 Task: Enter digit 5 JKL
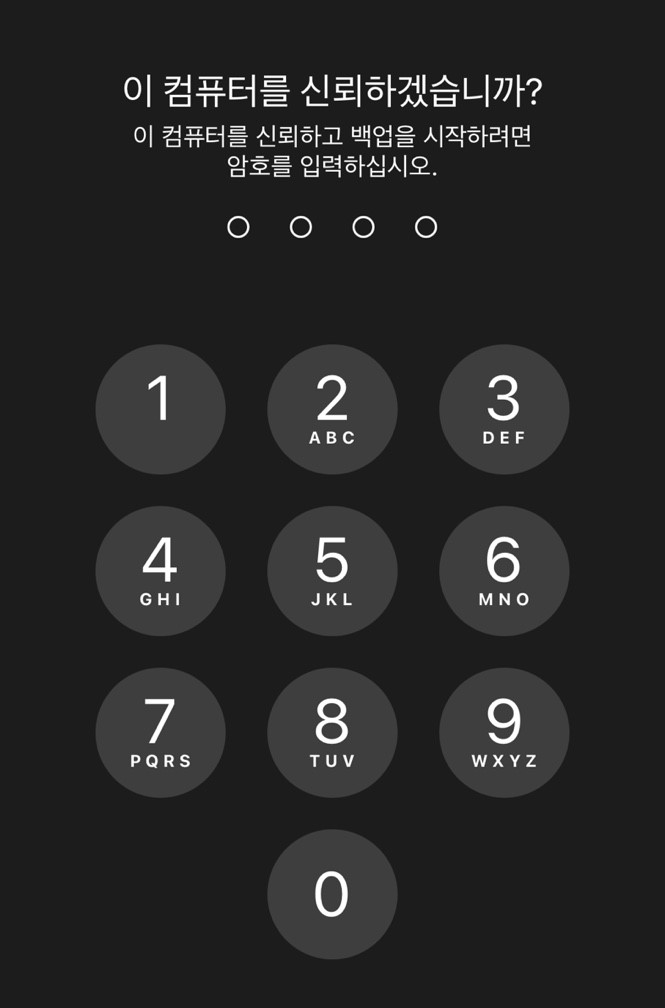(332, 571)
